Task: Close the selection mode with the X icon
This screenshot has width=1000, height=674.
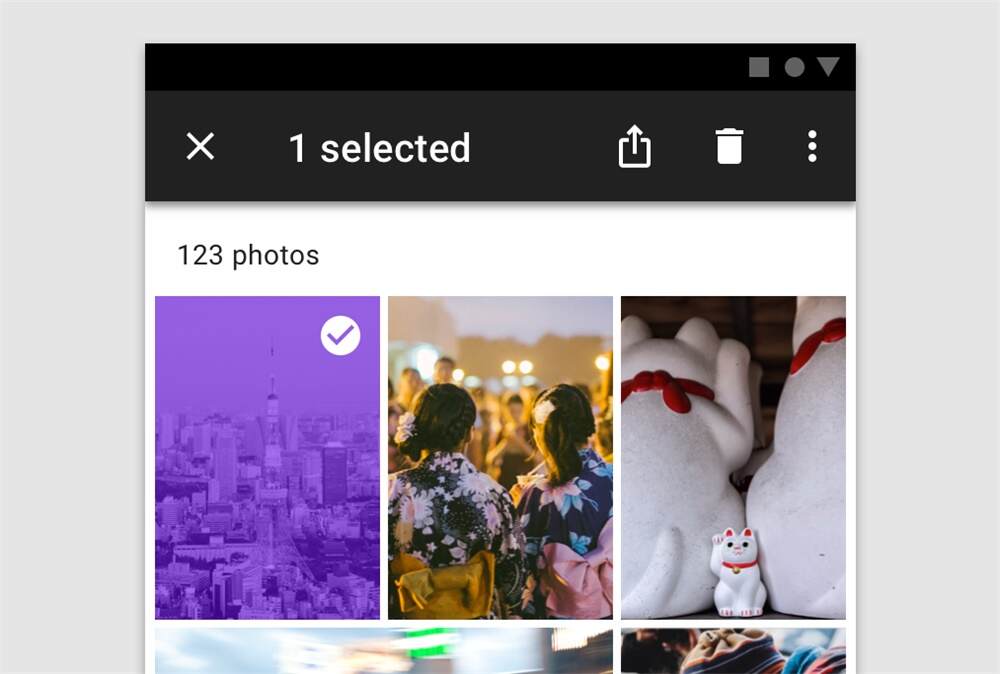Action: pos(200,147)
